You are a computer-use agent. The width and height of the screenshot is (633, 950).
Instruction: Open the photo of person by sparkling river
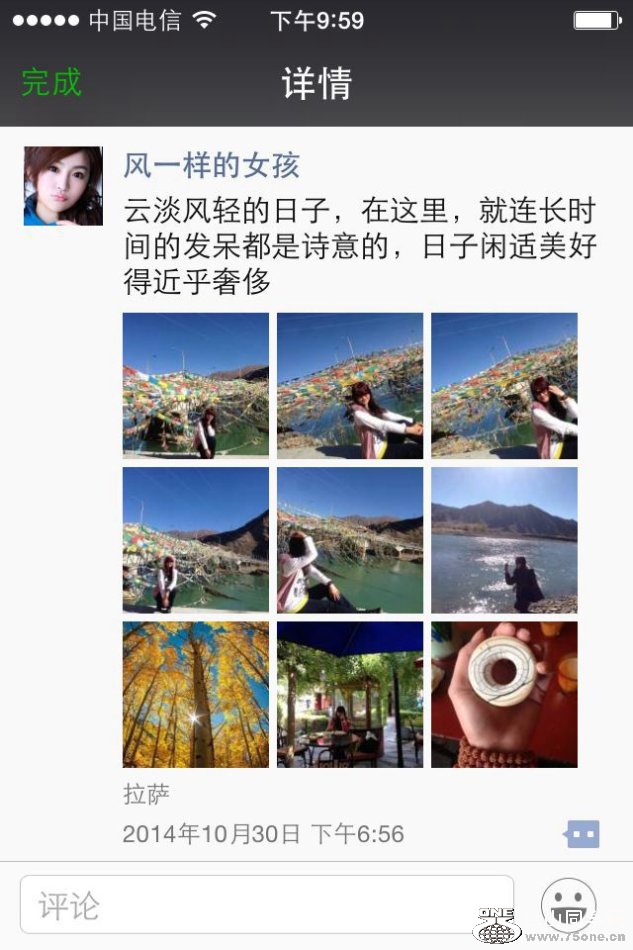coord(504,540)
